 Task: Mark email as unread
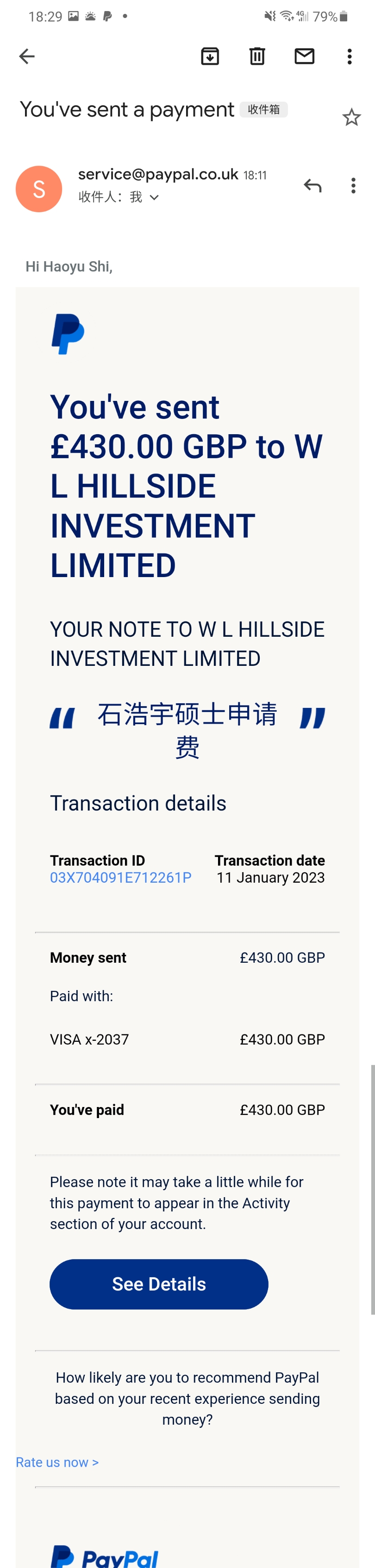point(304,56)
